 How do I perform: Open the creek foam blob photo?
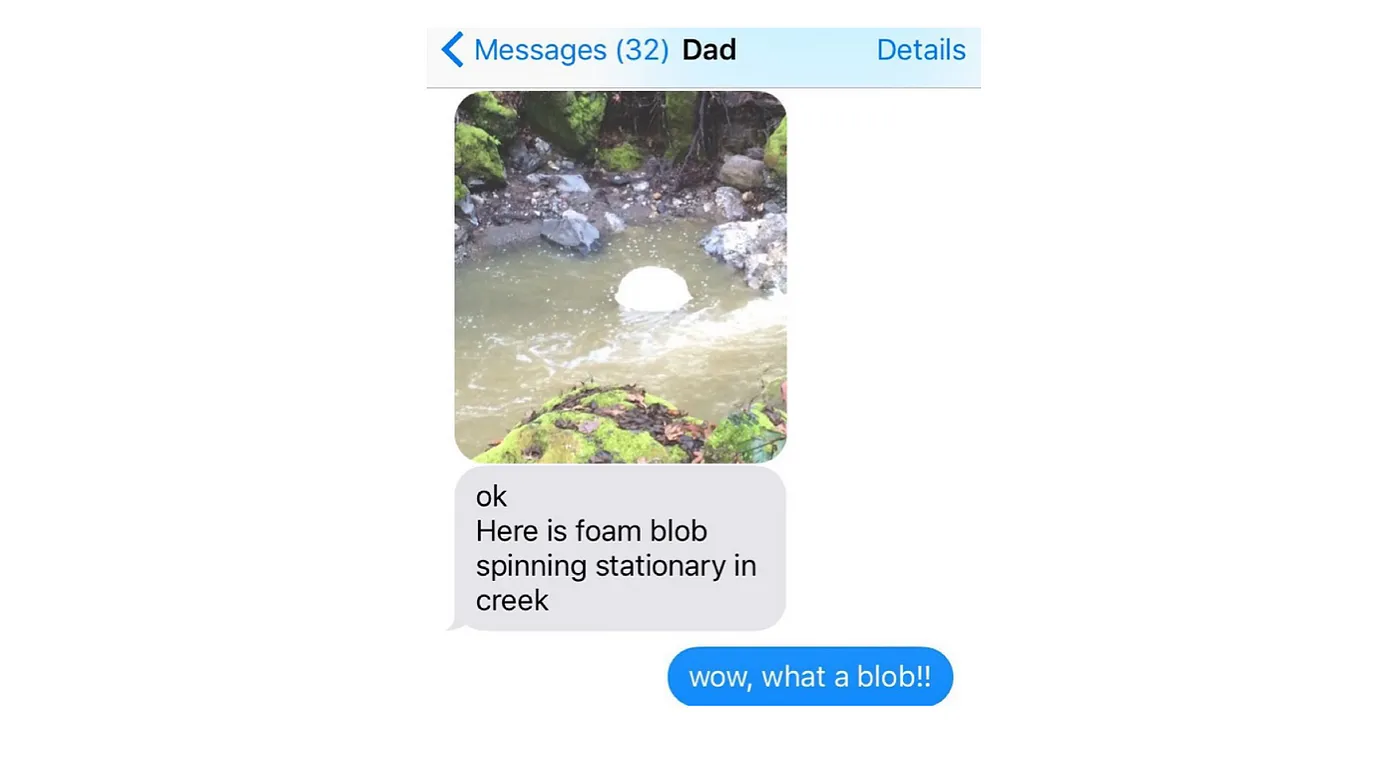pos(620,277)
